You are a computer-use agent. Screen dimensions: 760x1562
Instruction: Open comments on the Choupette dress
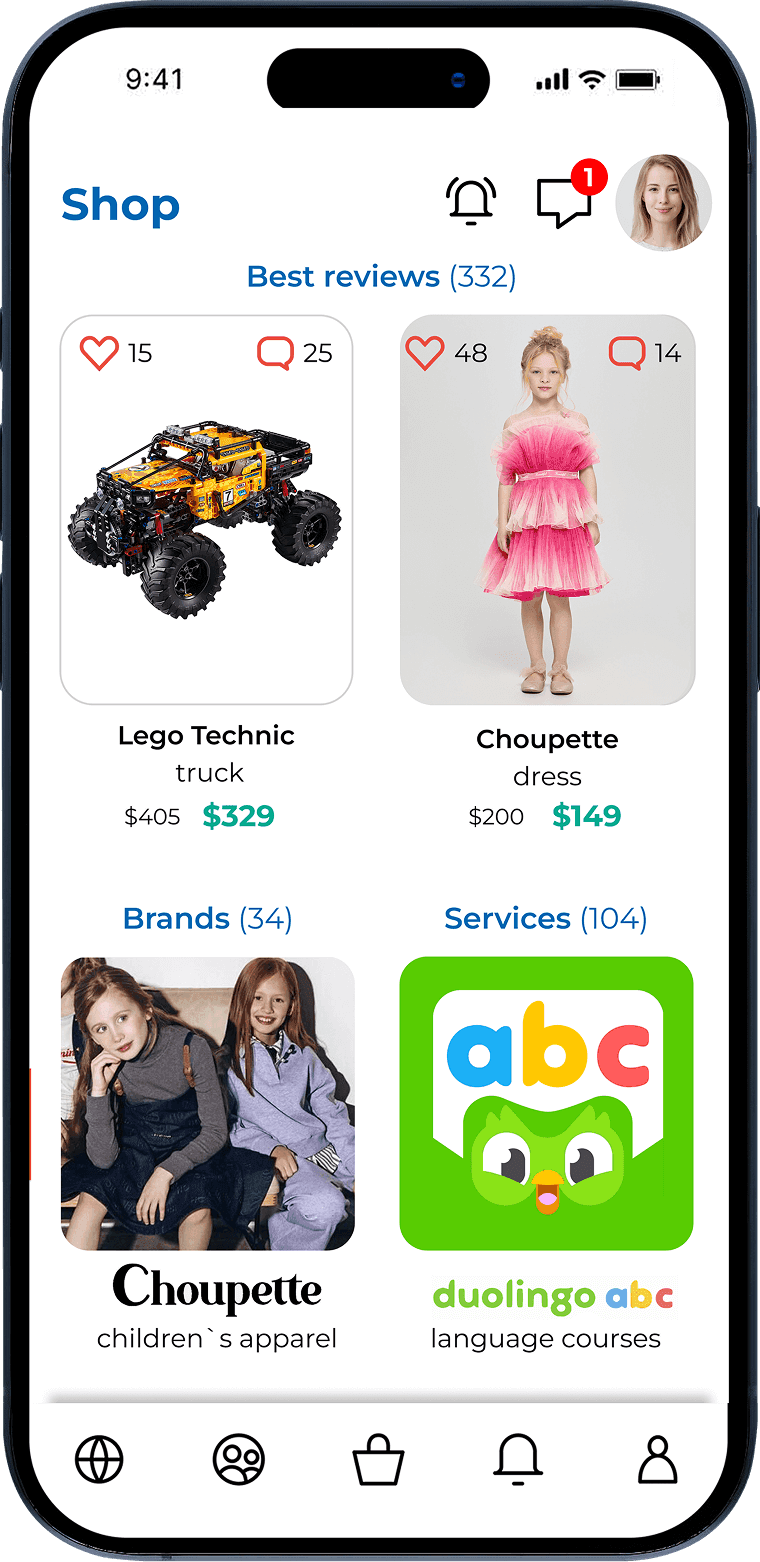627,353
